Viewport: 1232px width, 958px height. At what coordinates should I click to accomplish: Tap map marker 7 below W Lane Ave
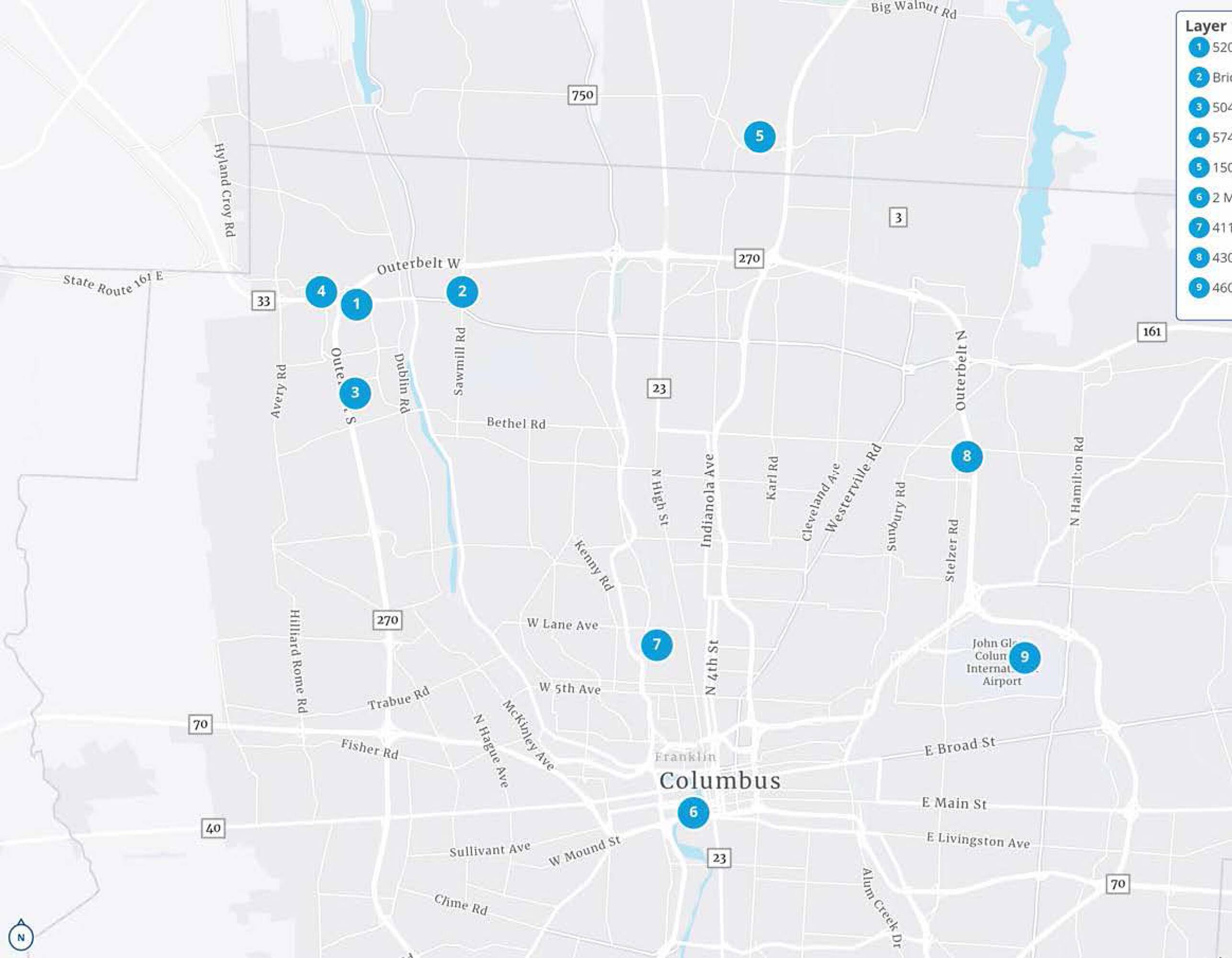(657, 645)
